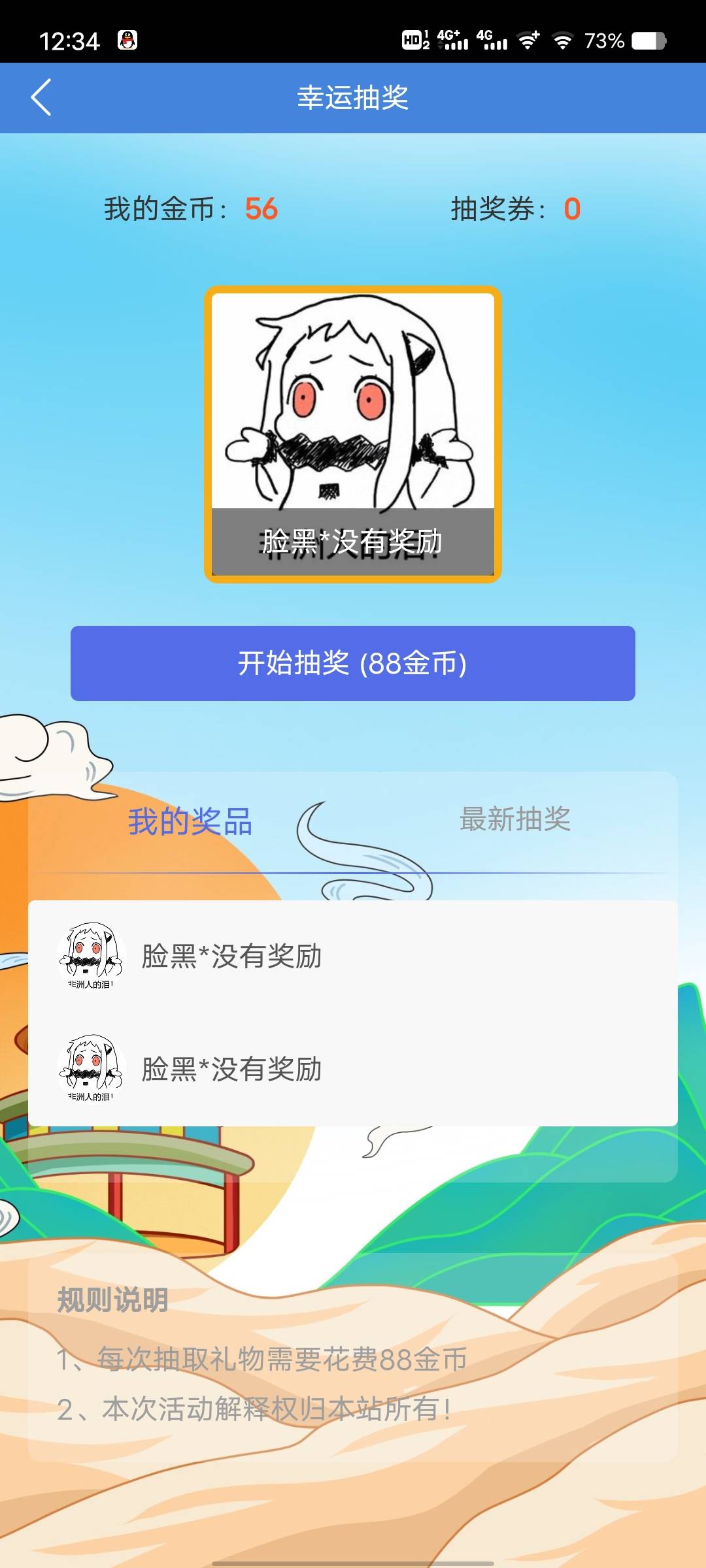706x1568 pixels.
Task: Go back using the header arrow
Action: 41,98
